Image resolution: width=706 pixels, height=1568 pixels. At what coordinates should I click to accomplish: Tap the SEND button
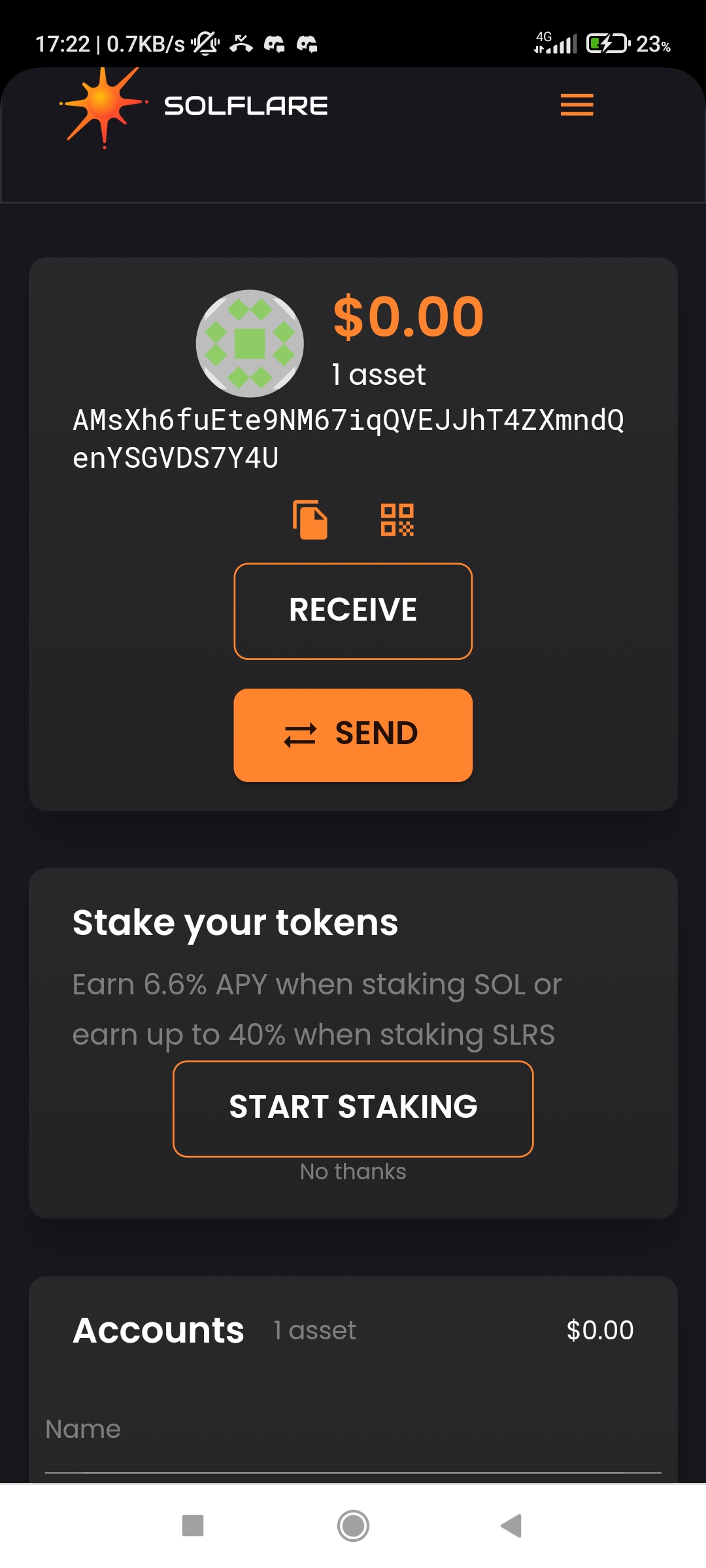[x=353, y=735]
